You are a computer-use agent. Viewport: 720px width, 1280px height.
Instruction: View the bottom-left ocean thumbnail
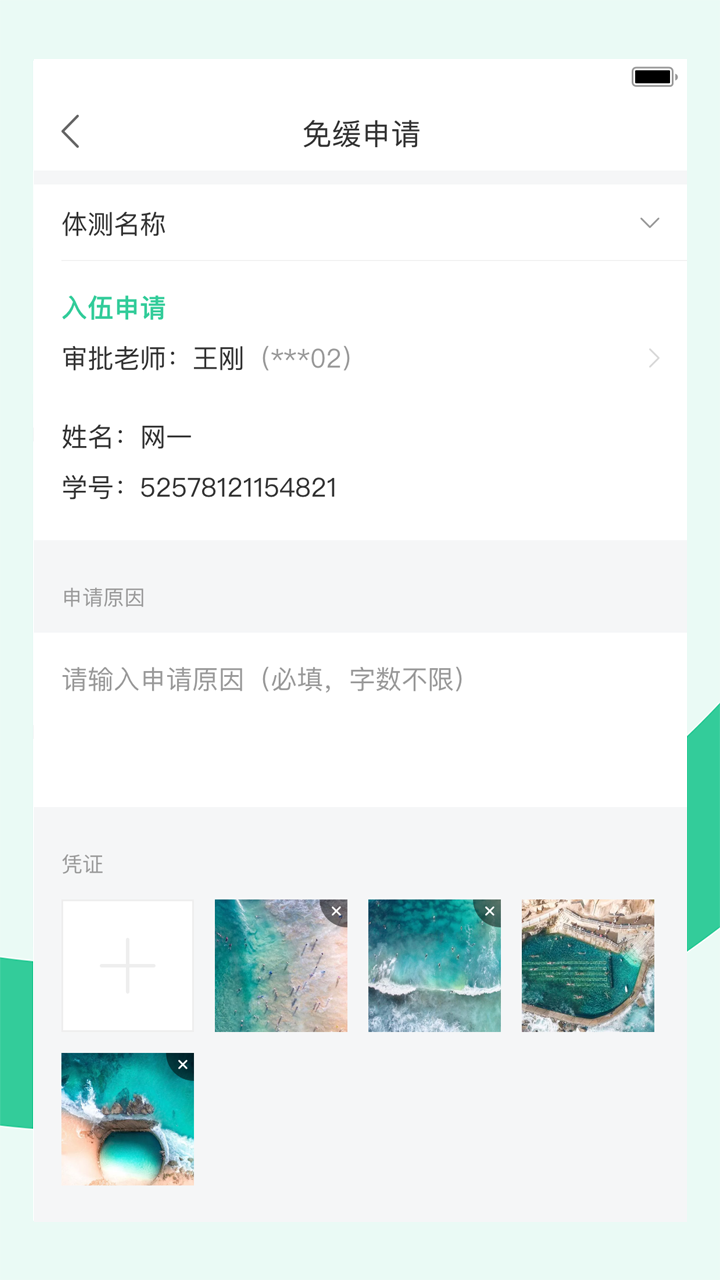coord(127,1120)
